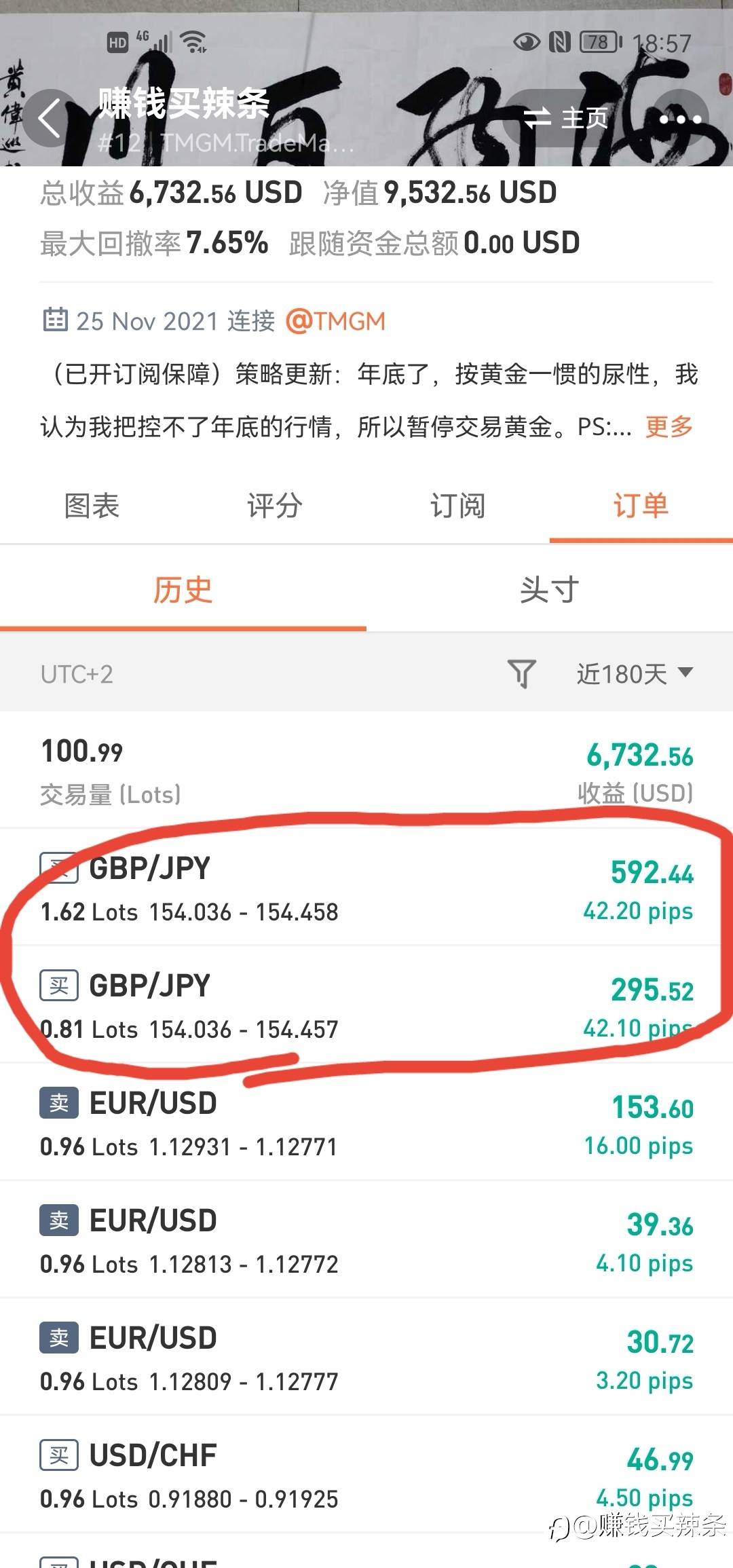Open the GBP/JPY 1.62 Lots order
733x1568 pixels.
coord(366,887)
